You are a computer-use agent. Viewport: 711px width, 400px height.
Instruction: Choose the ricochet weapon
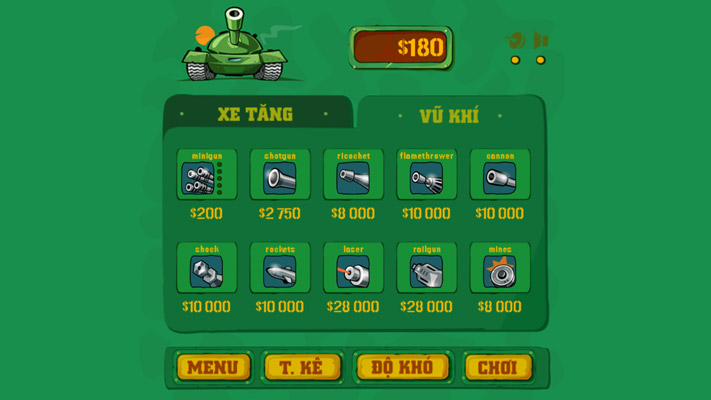click(353, 176)
